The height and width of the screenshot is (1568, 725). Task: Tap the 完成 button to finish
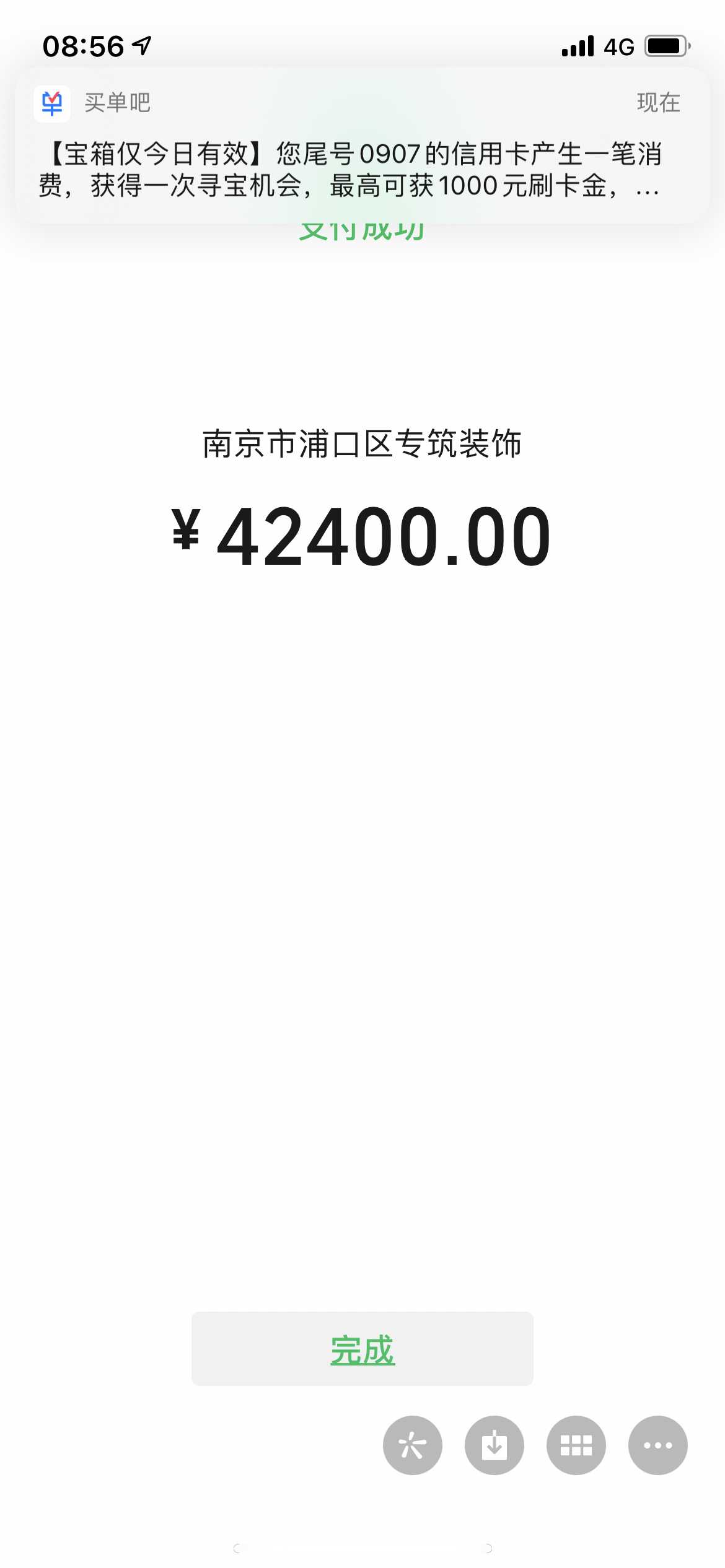(x=362, y=1349)
